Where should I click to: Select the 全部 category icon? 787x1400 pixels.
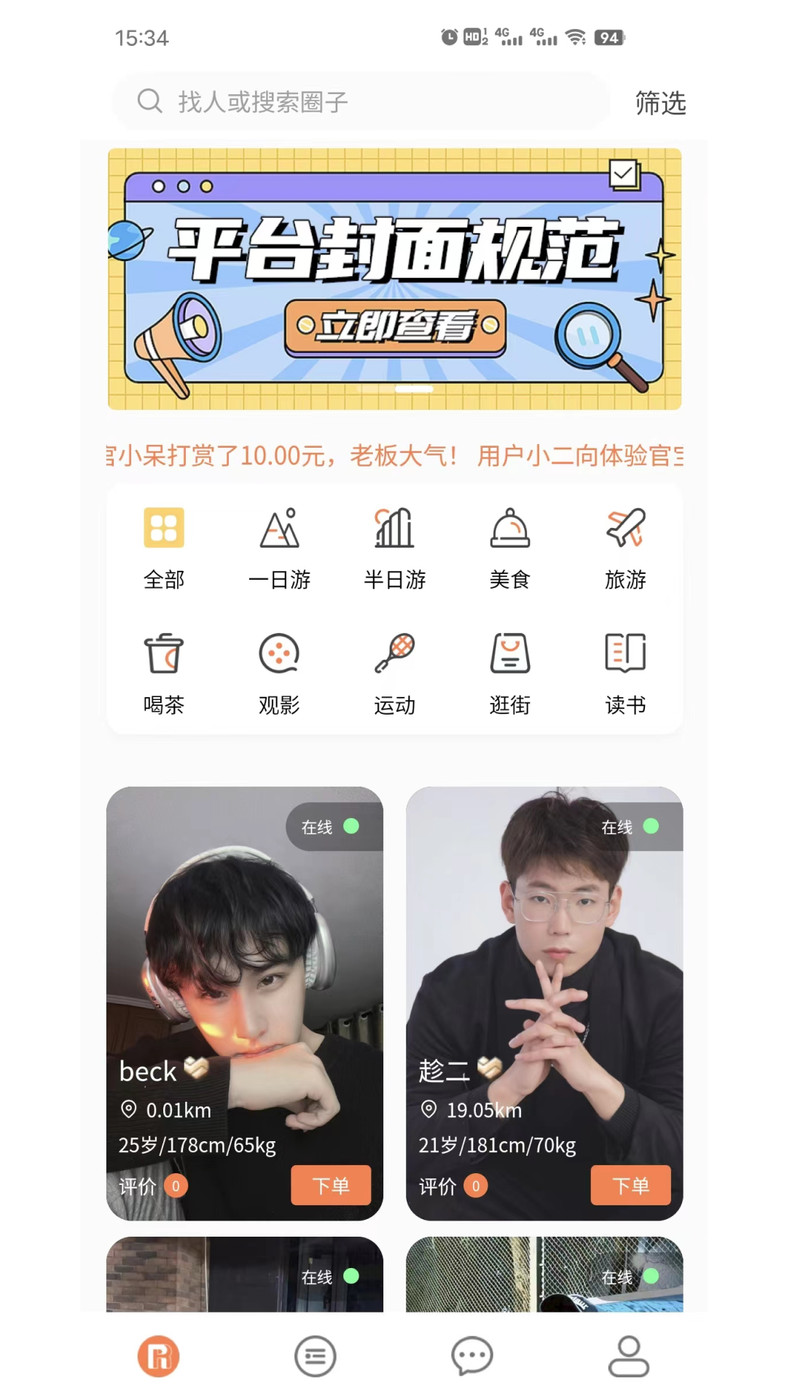164,530
